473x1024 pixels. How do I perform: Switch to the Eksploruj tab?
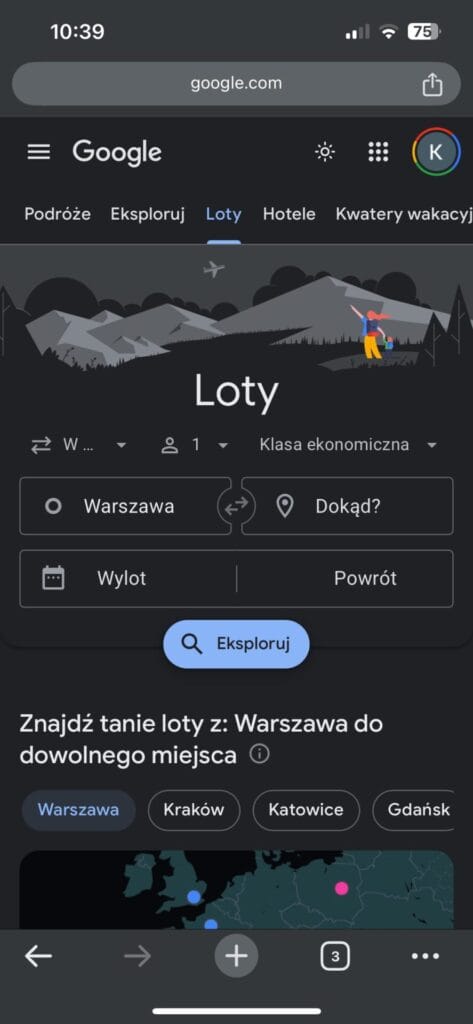[148, 214]
